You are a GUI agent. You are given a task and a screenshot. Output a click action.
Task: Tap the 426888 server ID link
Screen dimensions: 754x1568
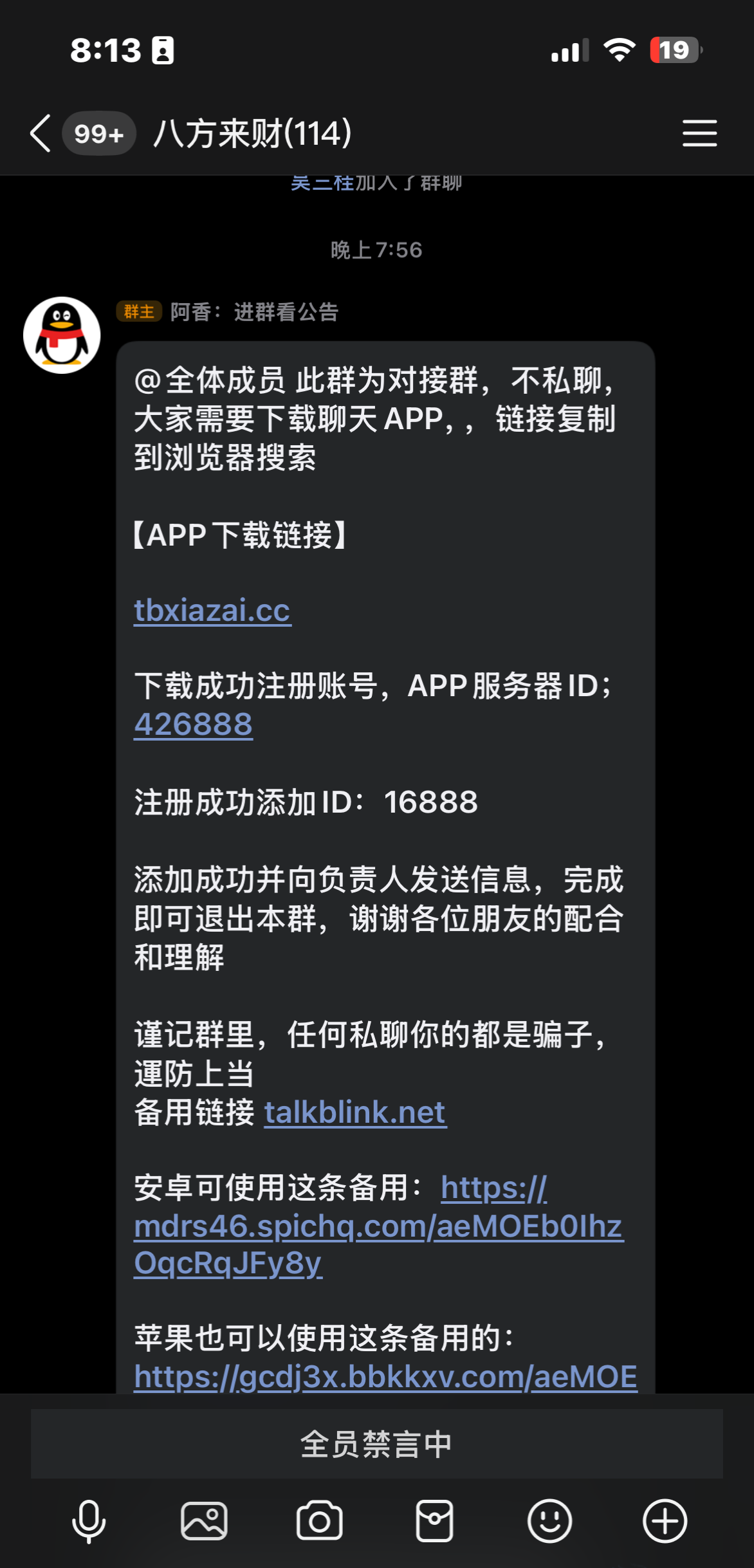click(193, 724)
